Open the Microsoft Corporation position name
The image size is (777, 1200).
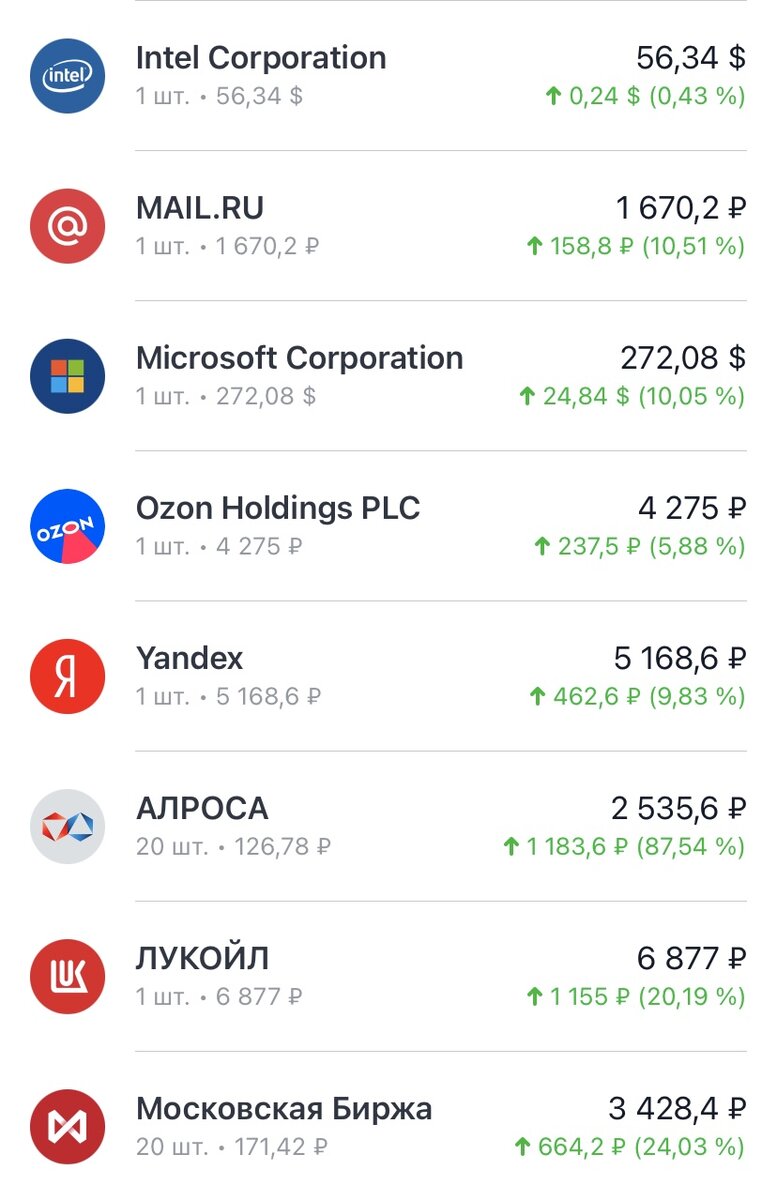299,358
